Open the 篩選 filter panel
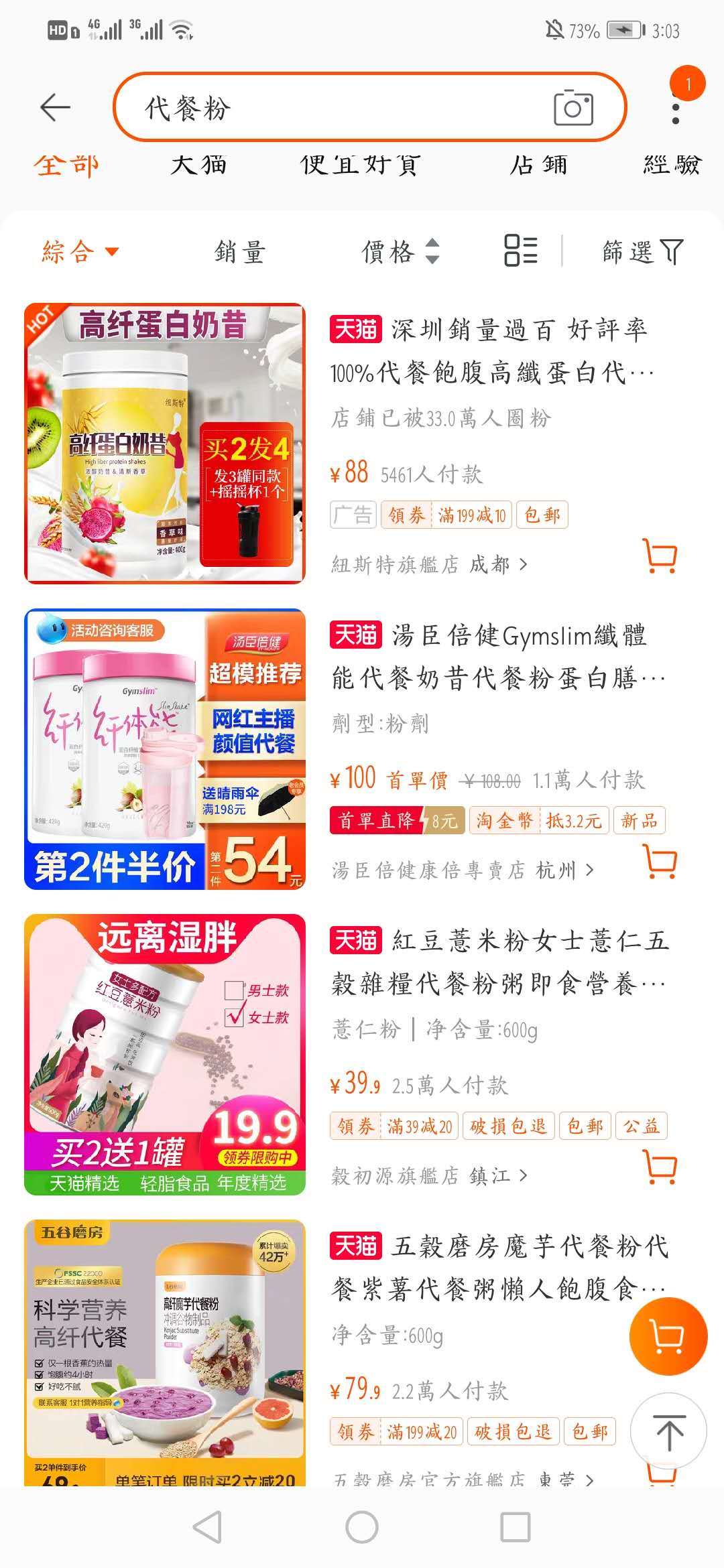Image resolution: width=724 pixels, height=1568 pixels. click(x=642, y=252)
